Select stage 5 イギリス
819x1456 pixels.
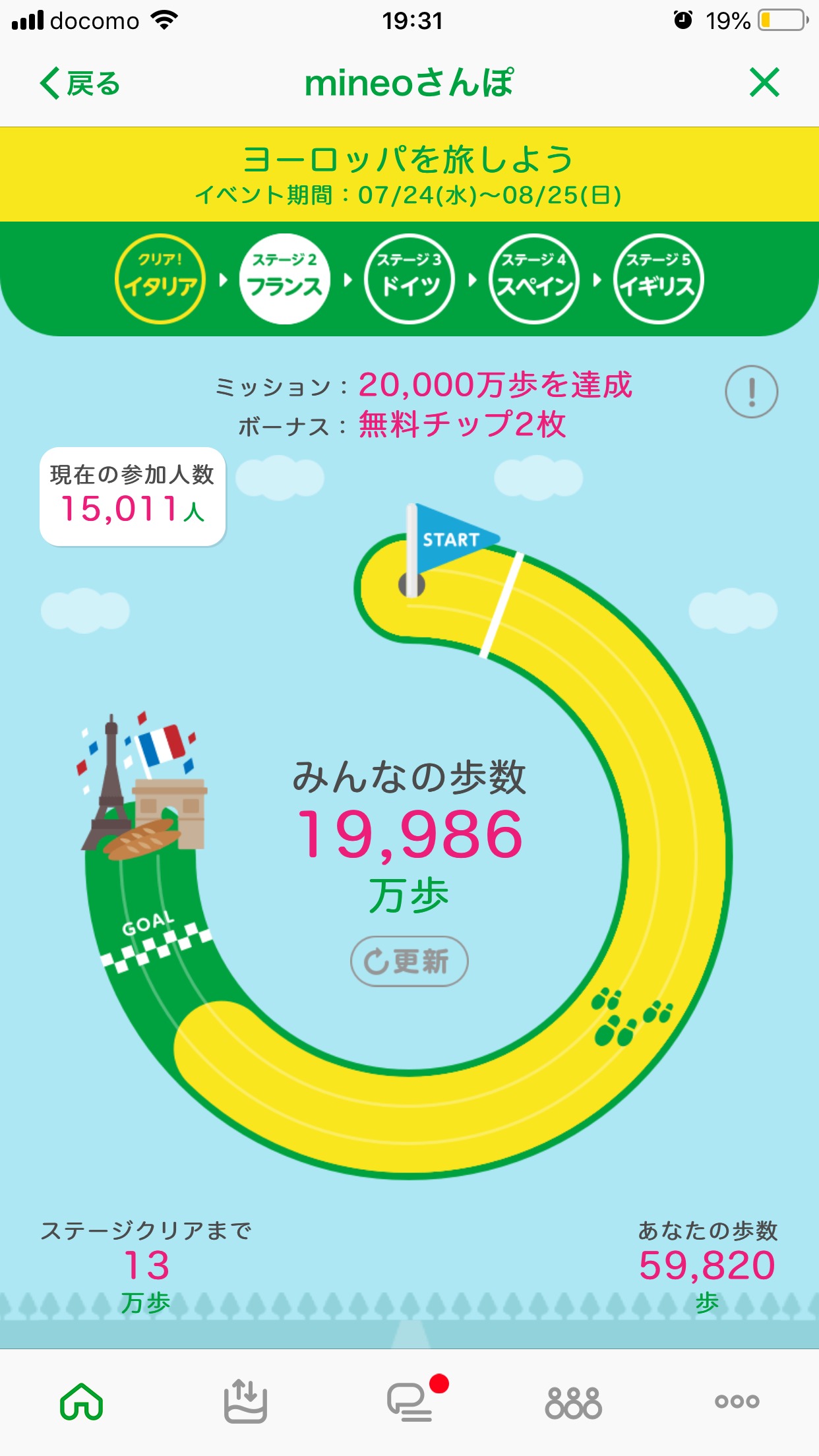(659, 279)
